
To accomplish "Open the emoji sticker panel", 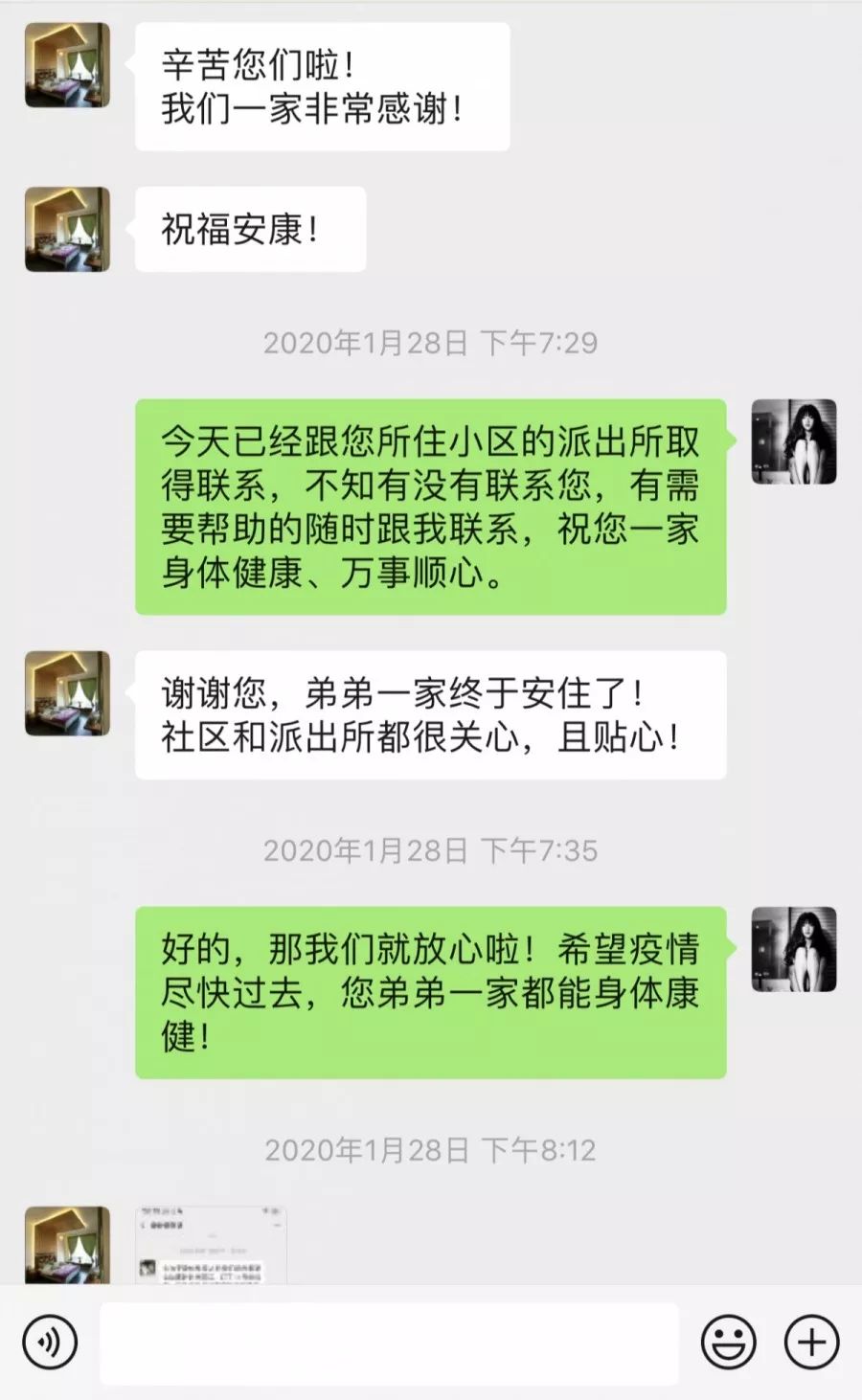I will [x=729, y=1343].
